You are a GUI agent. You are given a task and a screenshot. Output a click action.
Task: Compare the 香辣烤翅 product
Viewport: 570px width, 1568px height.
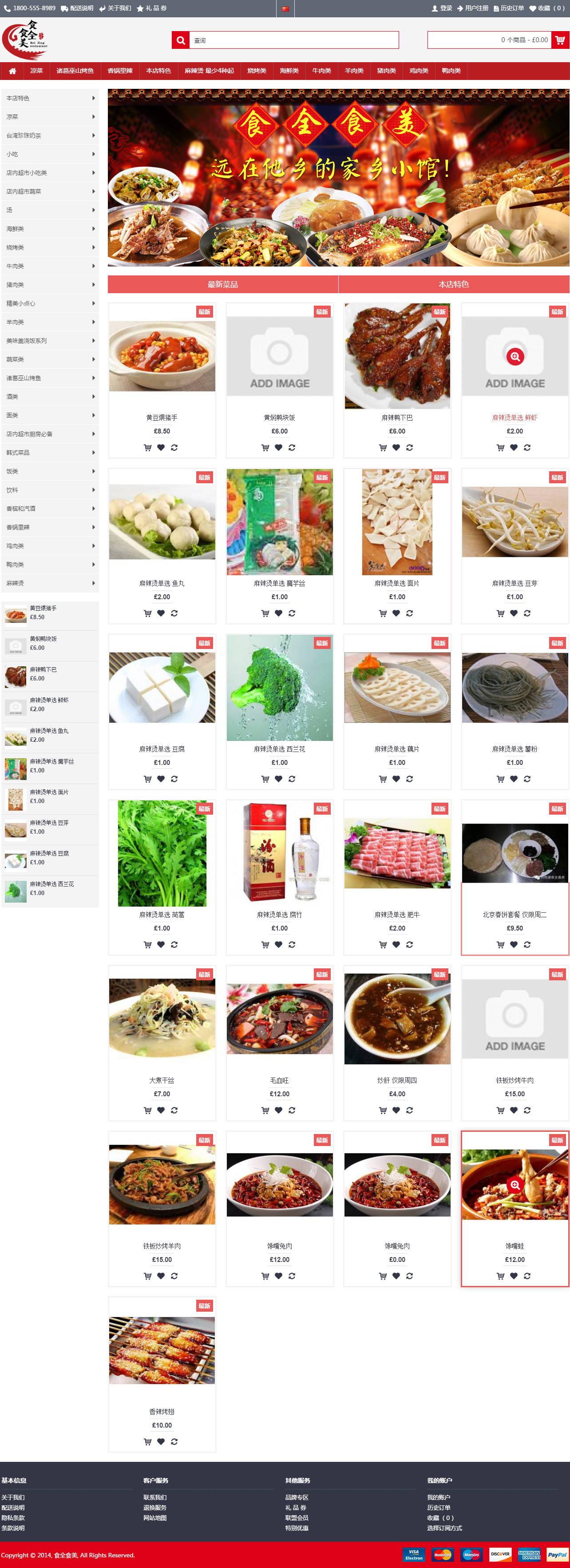[x=174, y=1441]
